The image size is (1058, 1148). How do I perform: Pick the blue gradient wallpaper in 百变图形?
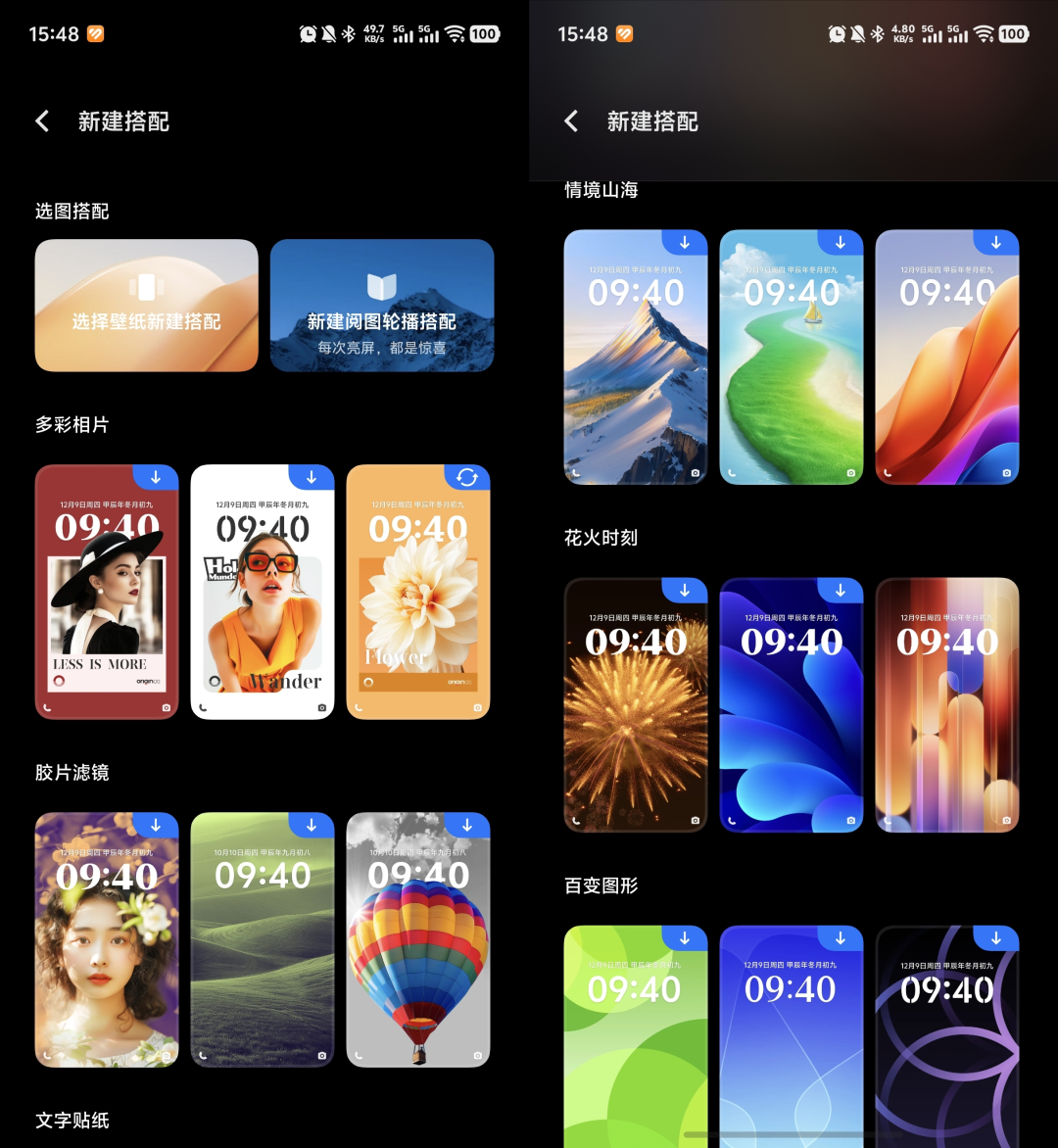(x=792, y=1038)
